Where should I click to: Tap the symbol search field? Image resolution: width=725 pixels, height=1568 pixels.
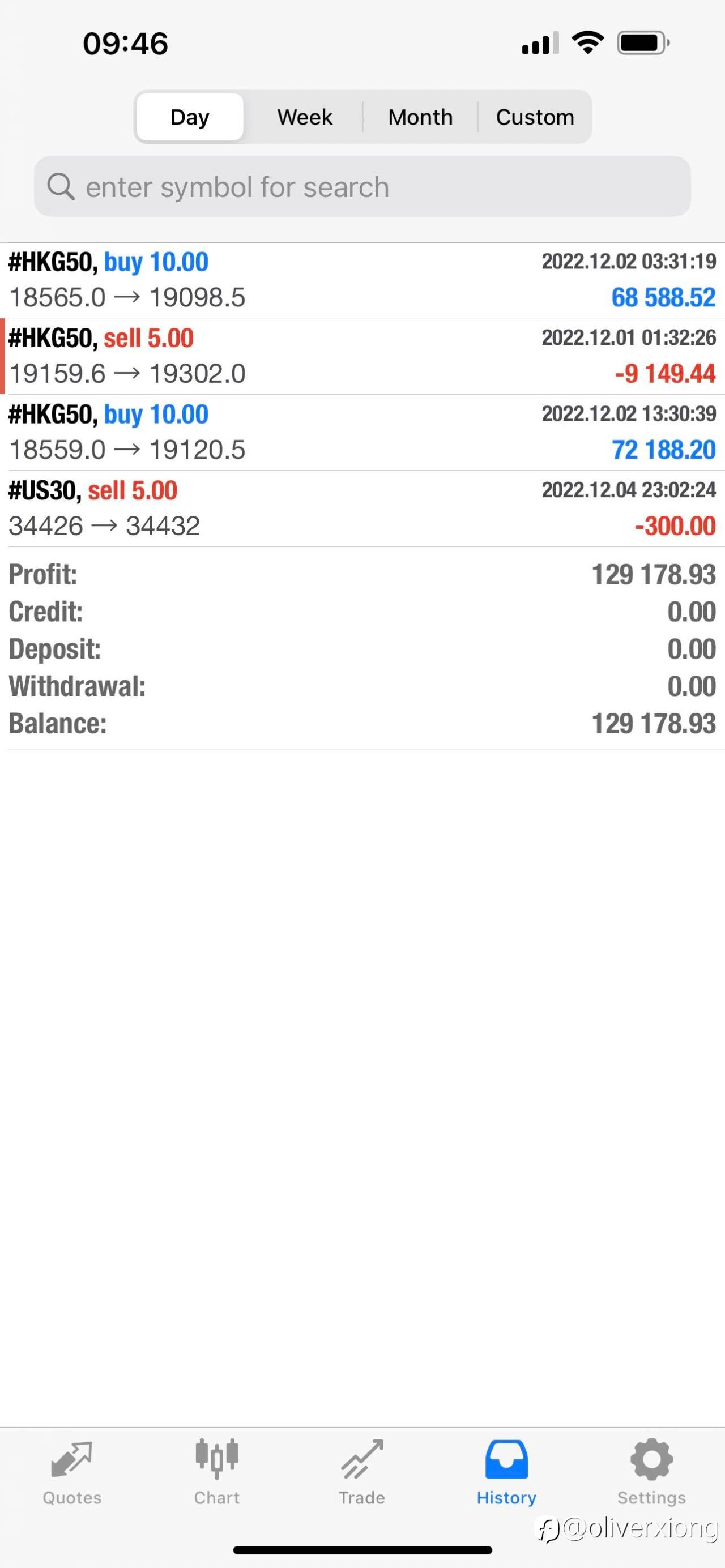tap(362, 186)
